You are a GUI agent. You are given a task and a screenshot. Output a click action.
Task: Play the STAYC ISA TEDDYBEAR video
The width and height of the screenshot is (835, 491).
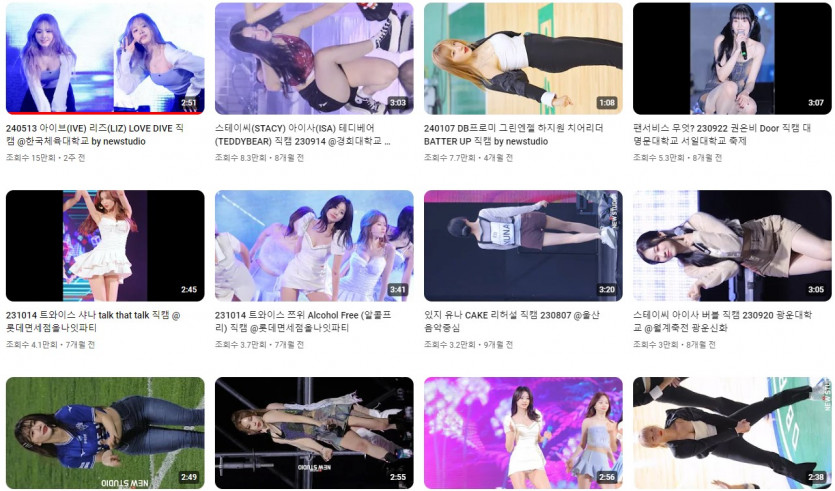pos(314,58)
